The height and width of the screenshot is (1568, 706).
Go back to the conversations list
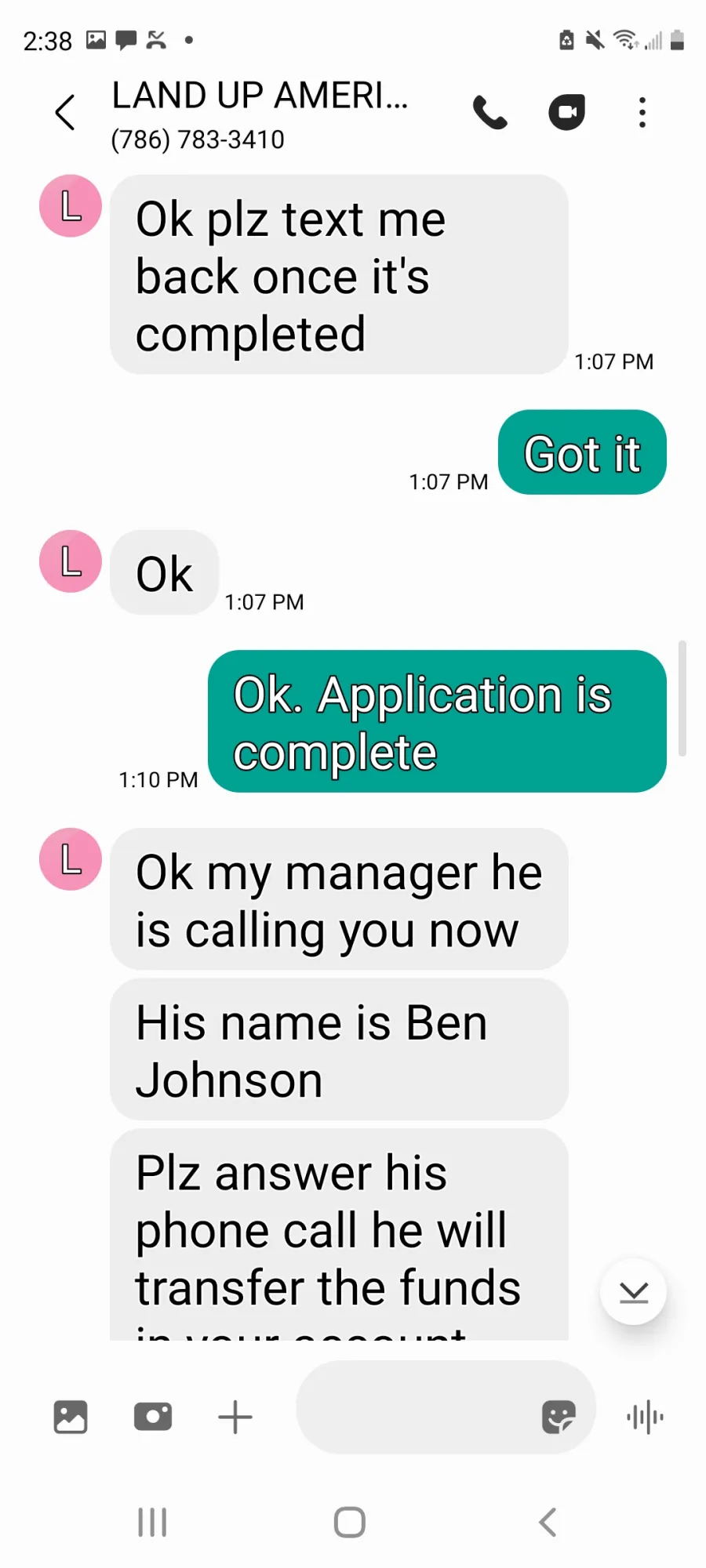[66, 112]
